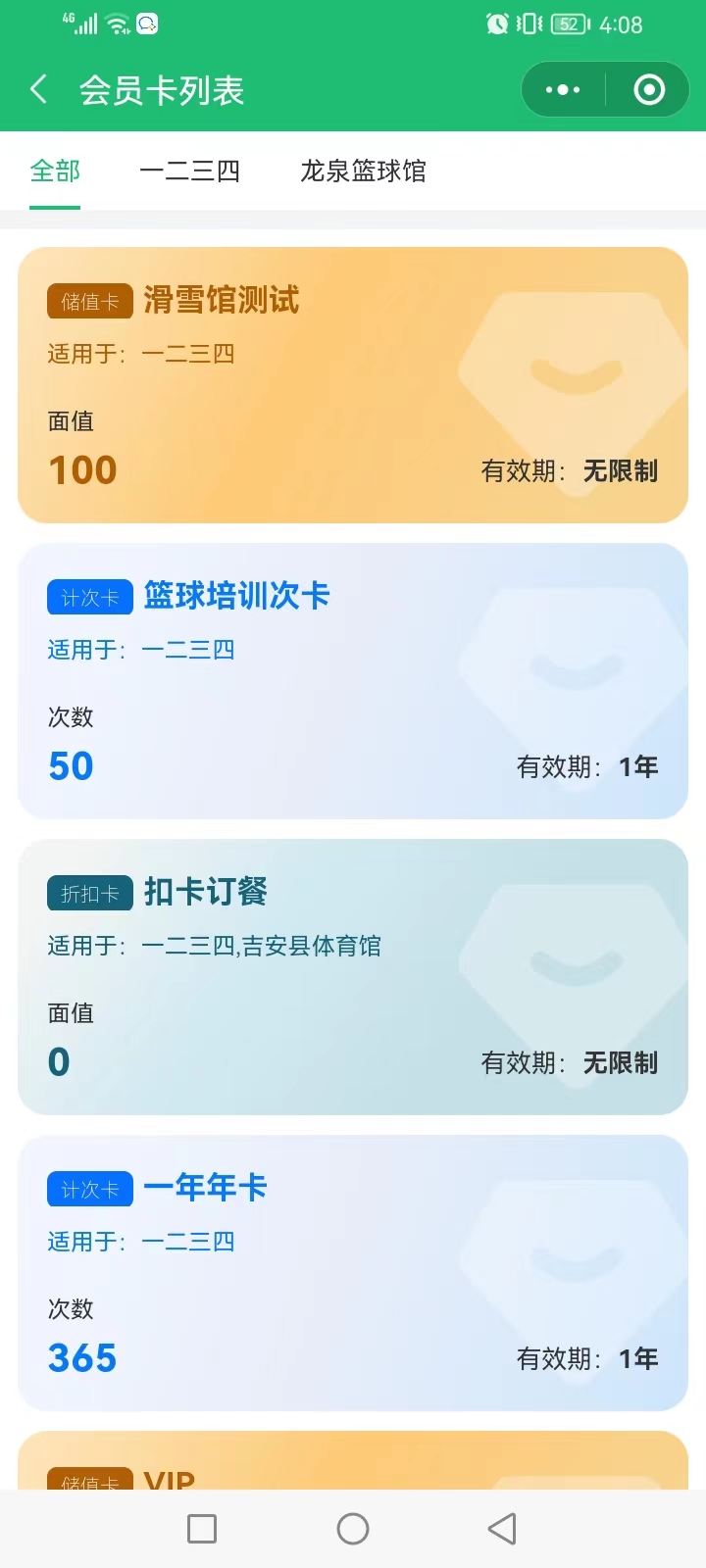The width and height of the screenshot is (706, 1568).
Task: Open the system navigation recent apps square button
Action: click(201, 1528)
